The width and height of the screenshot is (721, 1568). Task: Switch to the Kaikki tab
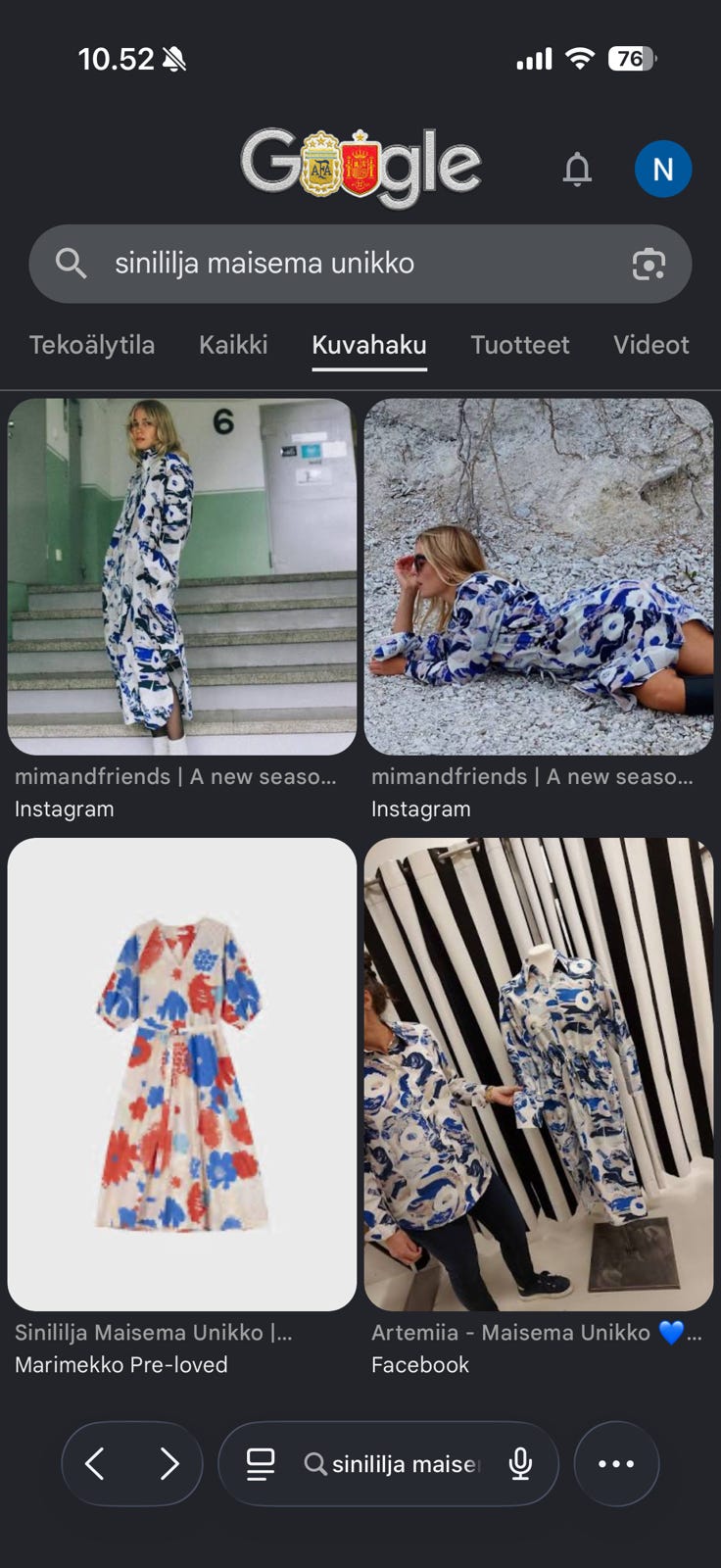coord(233,345)
